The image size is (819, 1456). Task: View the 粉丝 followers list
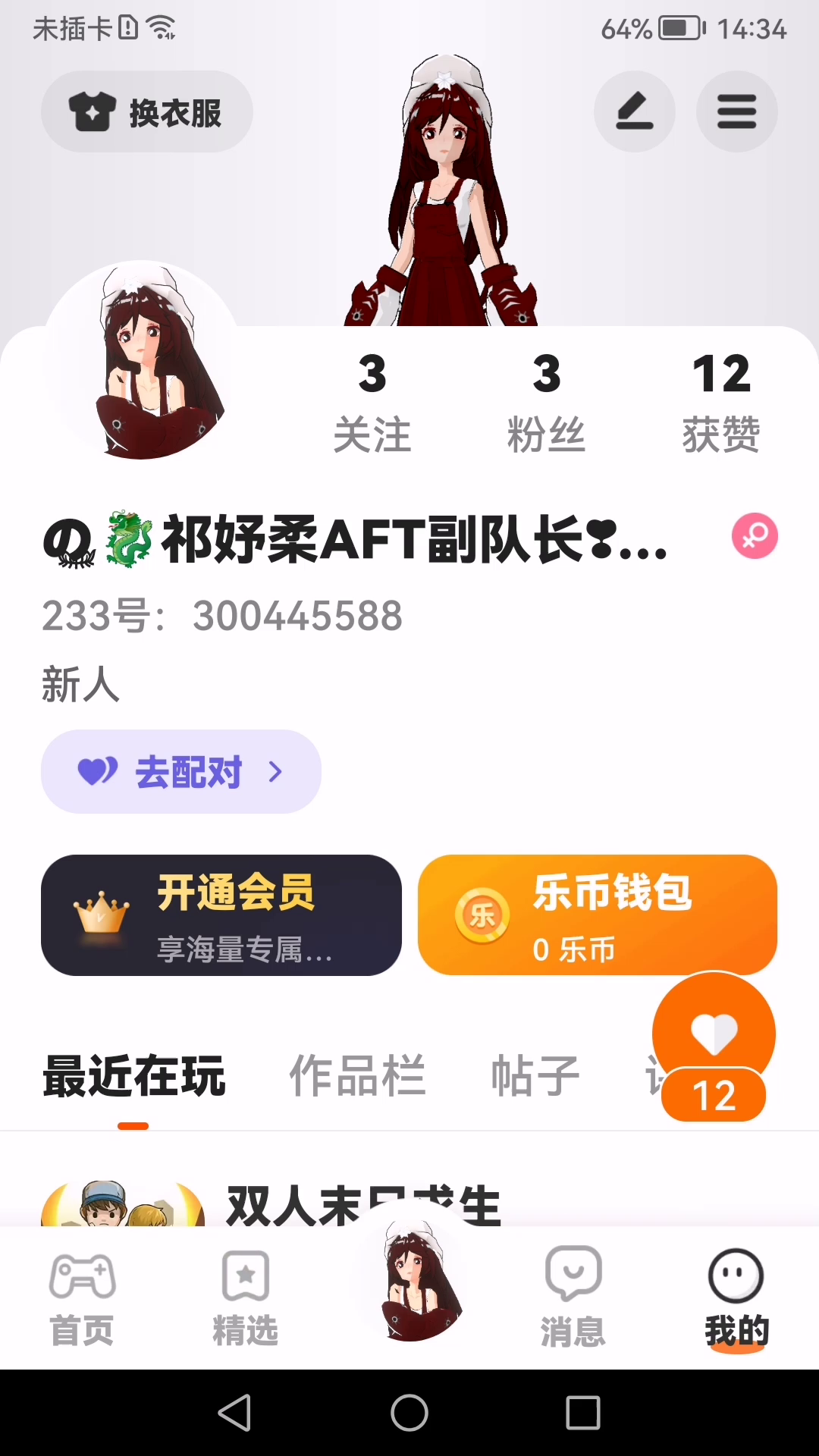tap(546, 402)
